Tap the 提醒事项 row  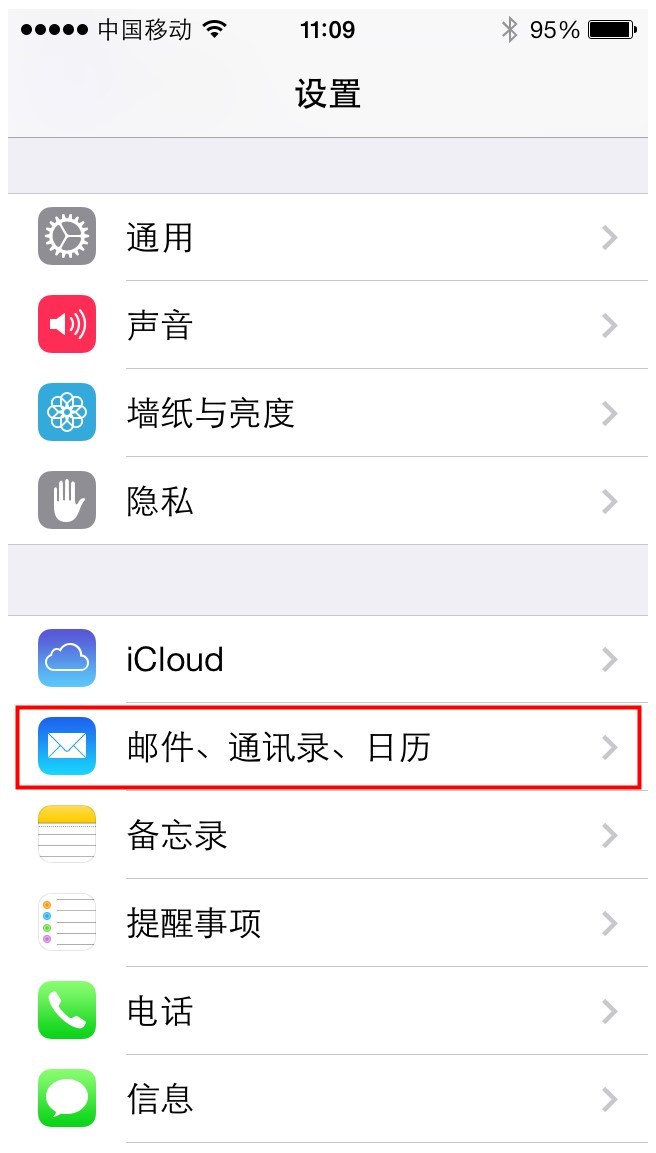click(x=328, y=923)
